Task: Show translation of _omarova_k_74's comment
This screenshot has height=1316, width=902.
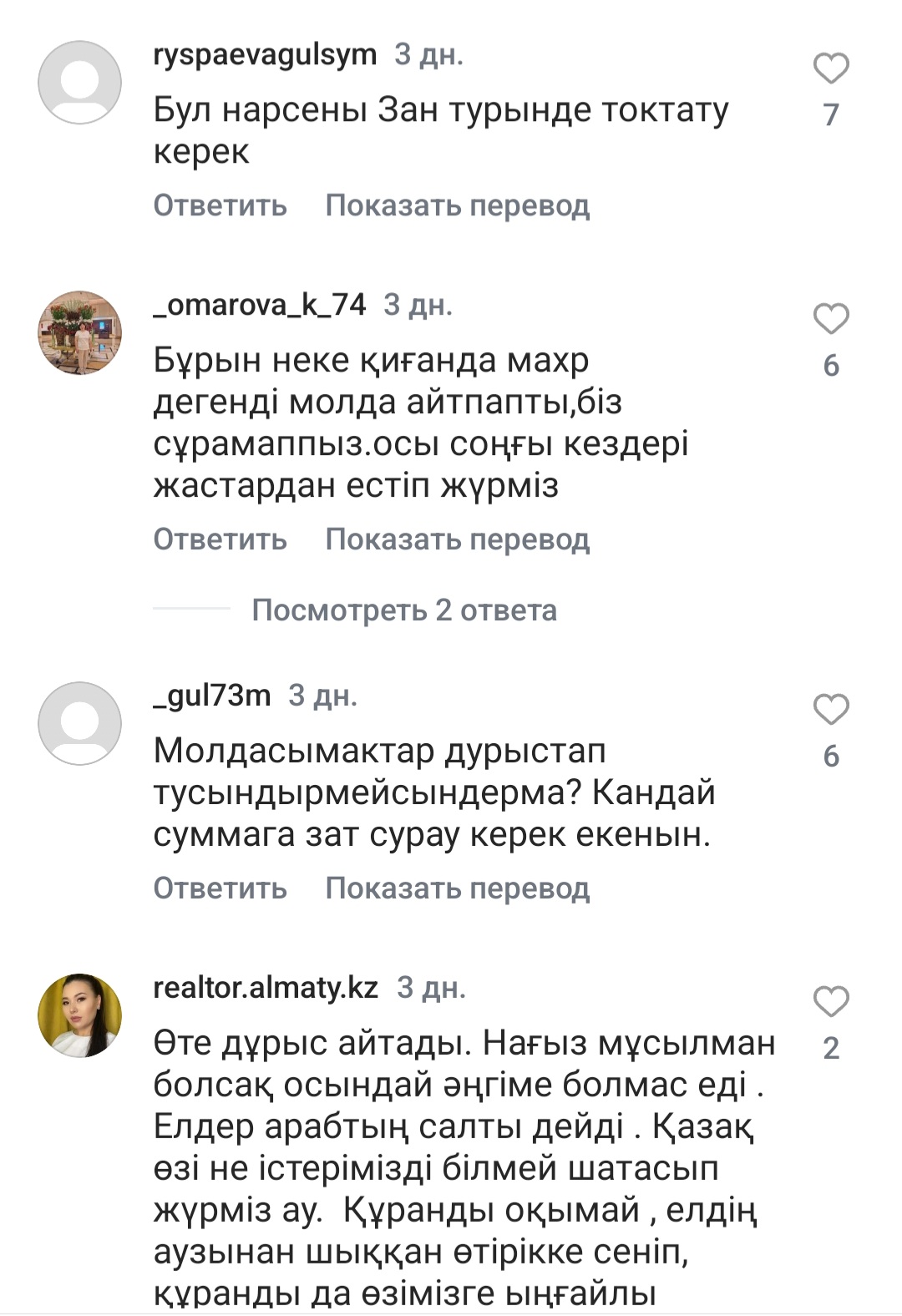Action: click(457, 539)
